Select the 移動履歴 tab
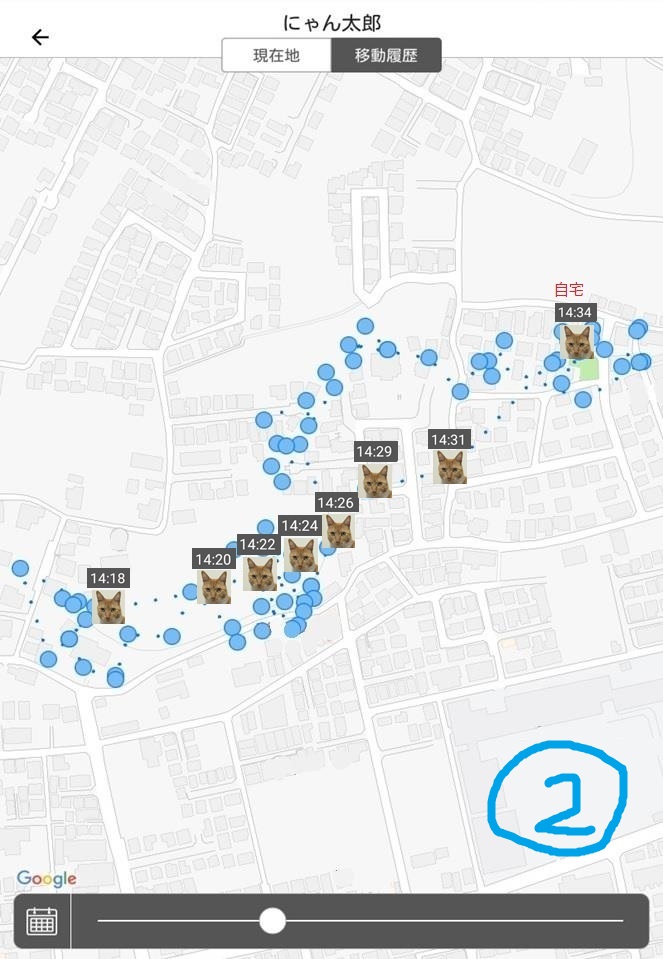Screen dimensions: 663x959 click(385, 55)
